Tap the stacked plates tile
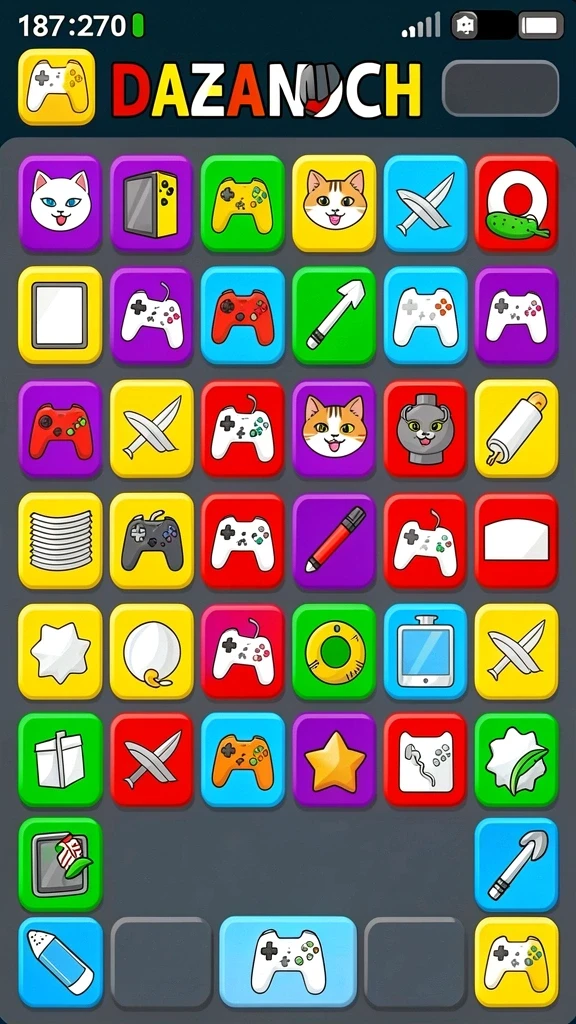The image size is (576, 1024). (x=60, y=541)
